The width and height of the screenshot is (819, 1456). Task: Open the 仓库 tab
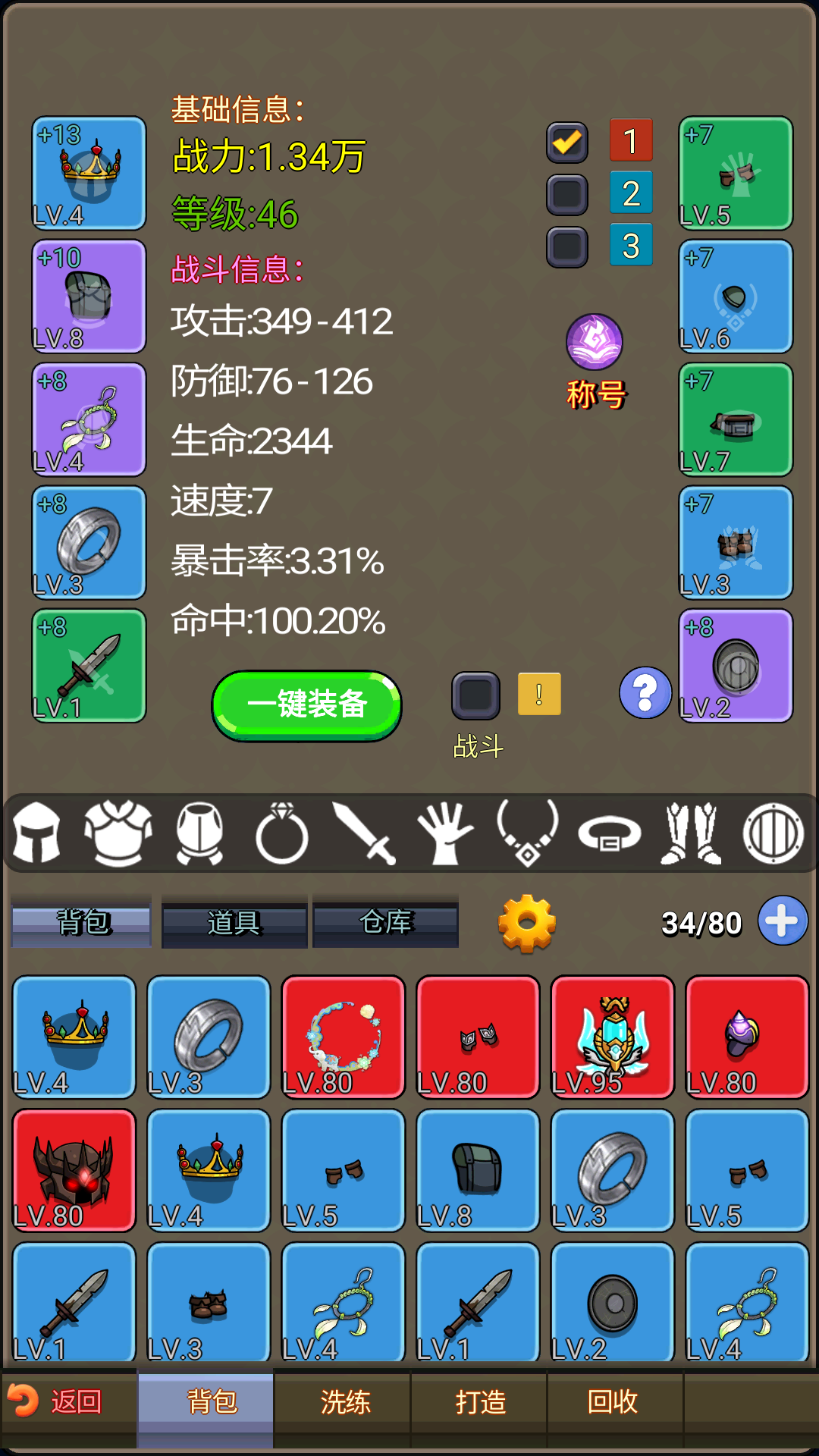[385, 921]
